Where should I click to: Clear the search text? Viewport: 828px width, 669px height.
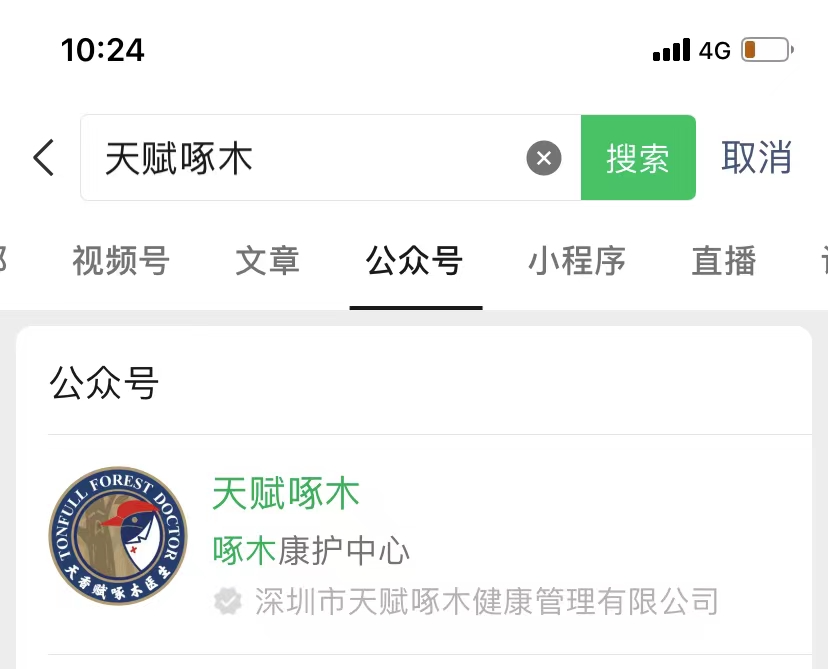[x=544, y=158]
